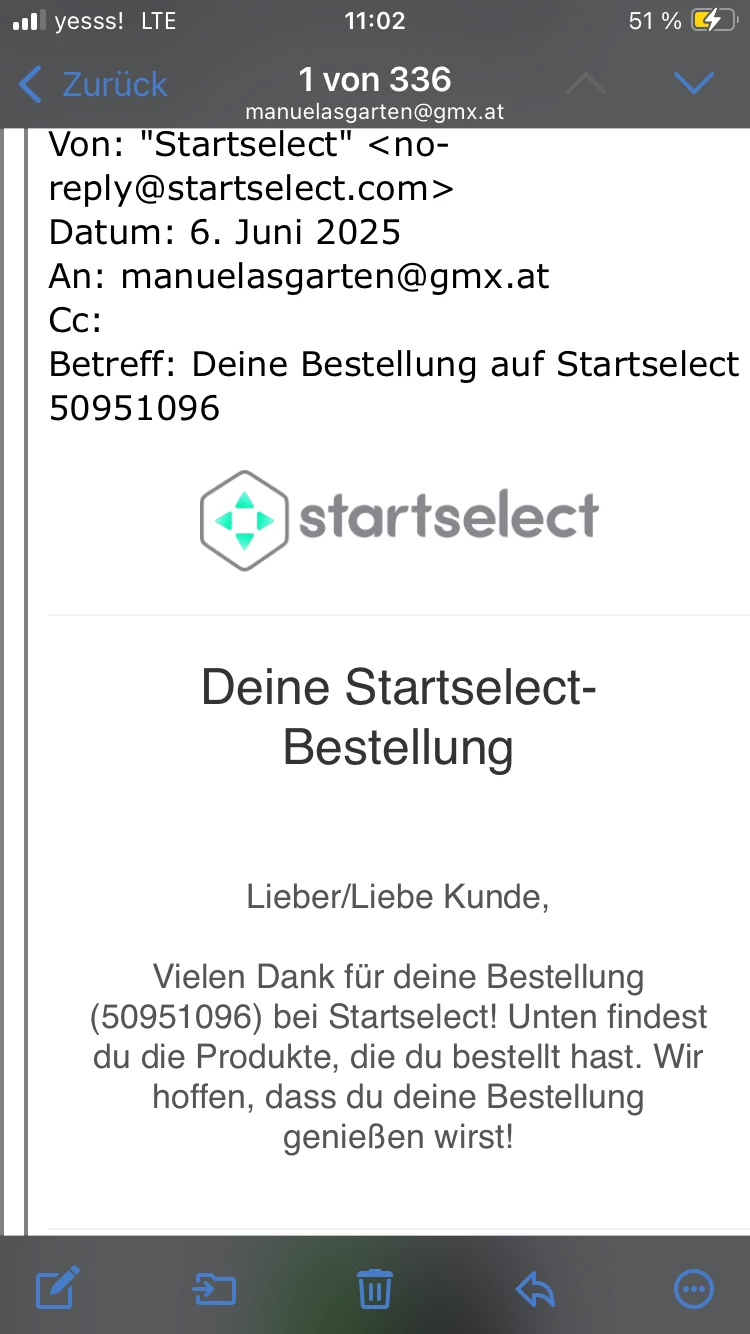Open the more options menu

[x=694, y=1289]
